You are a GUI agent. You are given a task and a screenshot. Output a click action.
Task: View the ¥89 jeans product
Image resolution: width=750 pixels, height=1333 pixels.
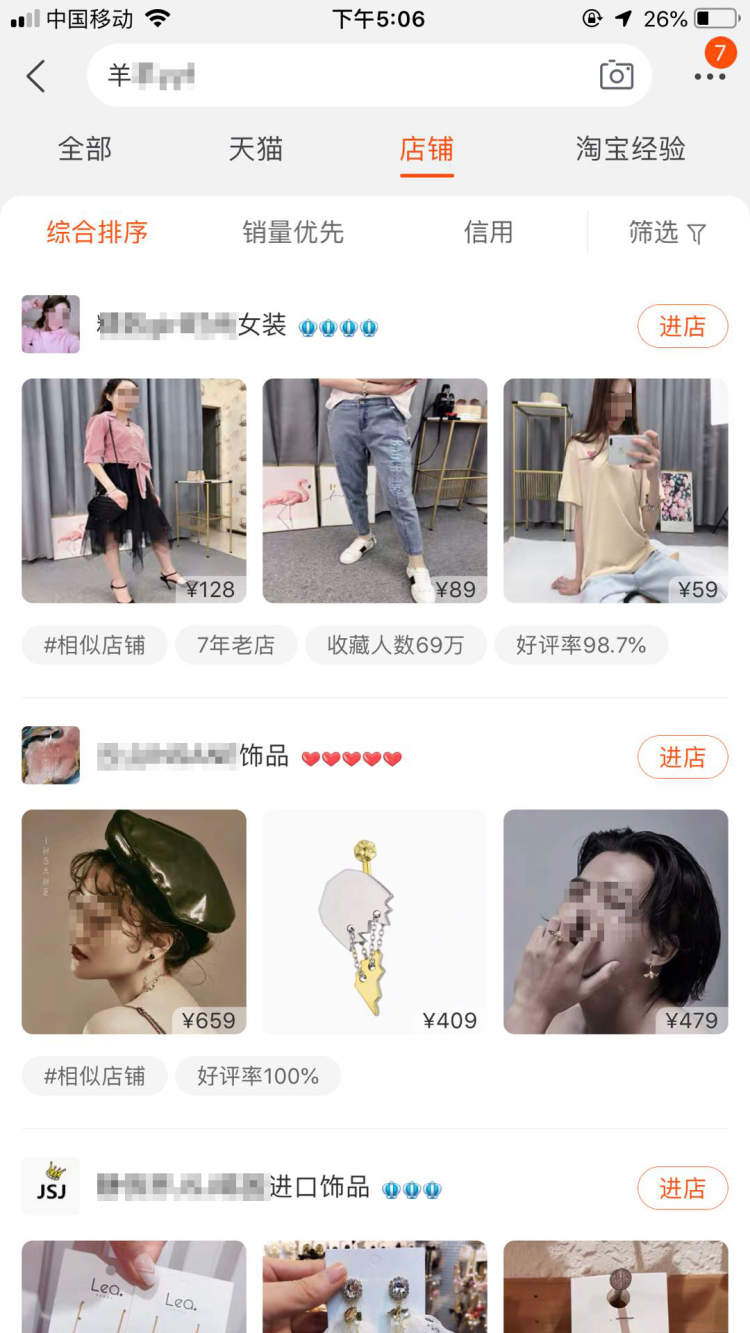point(375,490)
